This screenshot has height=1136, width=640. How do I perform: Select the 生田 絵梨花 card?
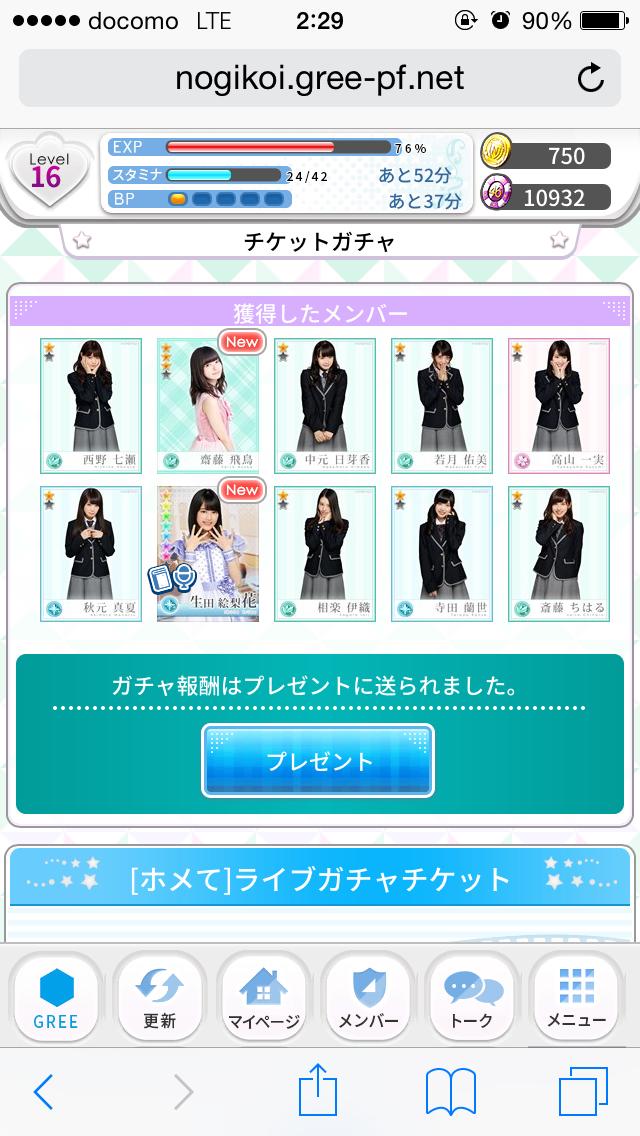pyautogui.click(x=208, y=553)
